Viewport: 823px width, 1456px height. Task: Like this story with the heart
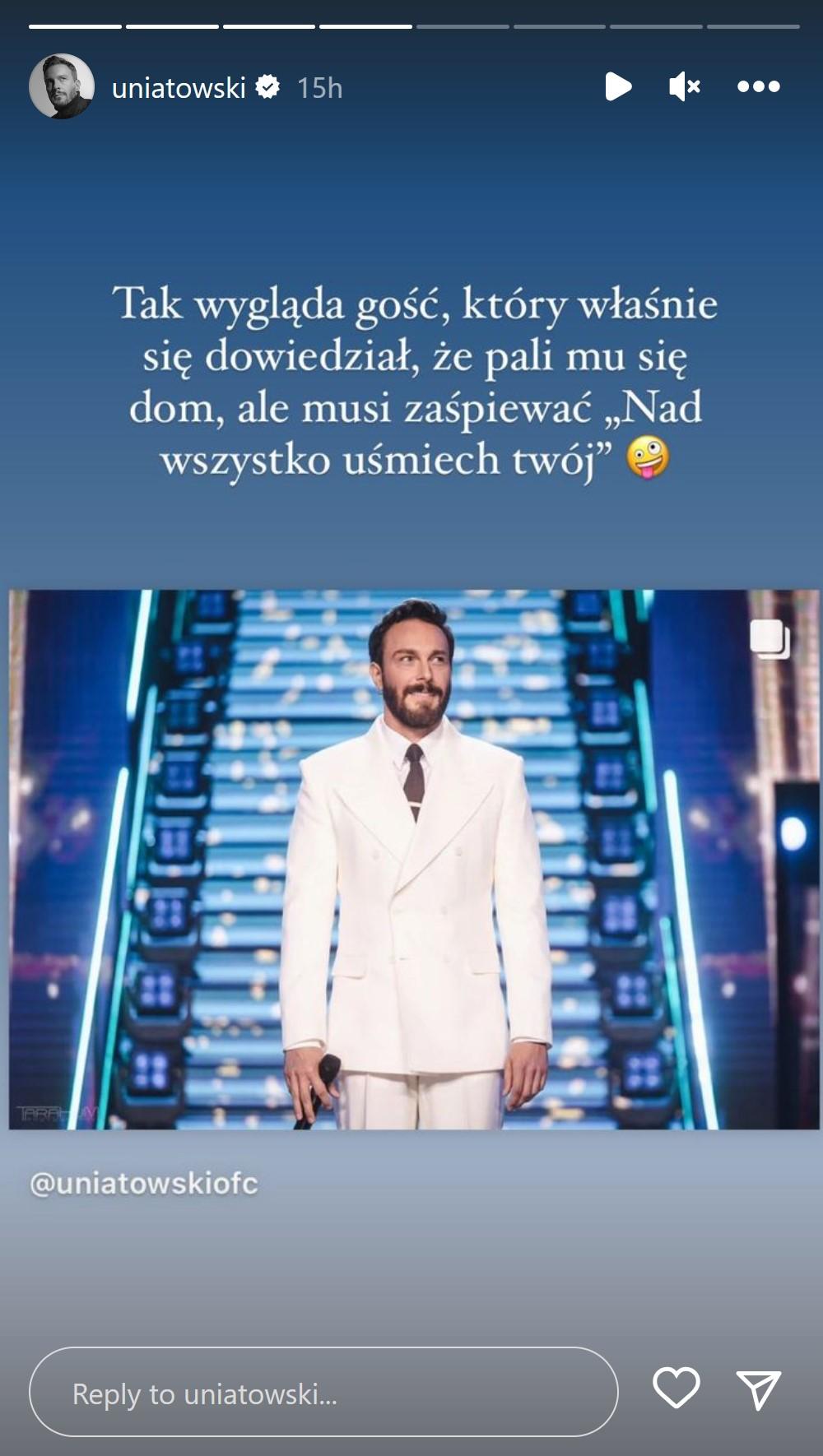click(x=676, y=1388)
